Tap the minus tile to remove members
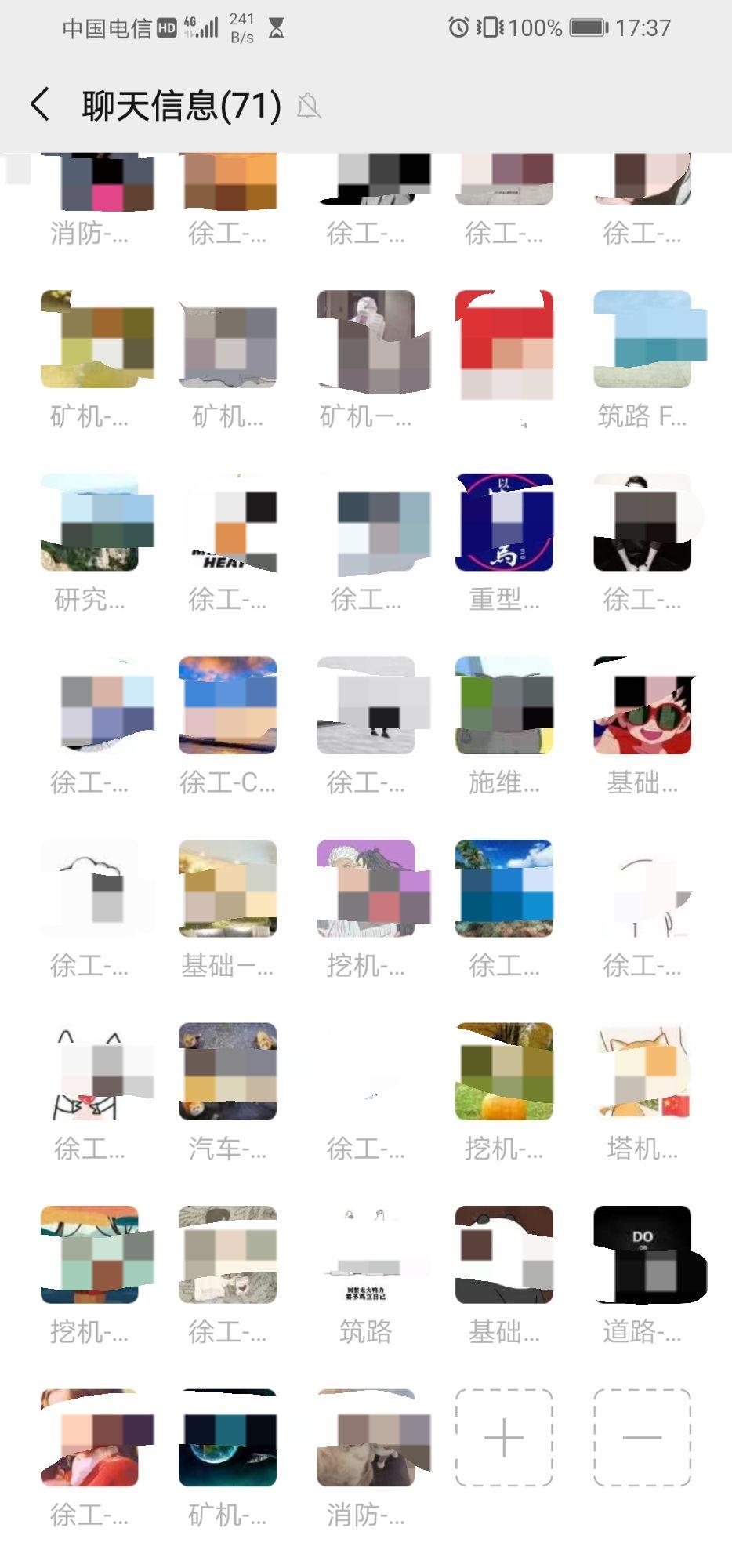Image resolution: width=732 pixels, height=1568 pixels. pyautogui.click(x=642, y=1437)
